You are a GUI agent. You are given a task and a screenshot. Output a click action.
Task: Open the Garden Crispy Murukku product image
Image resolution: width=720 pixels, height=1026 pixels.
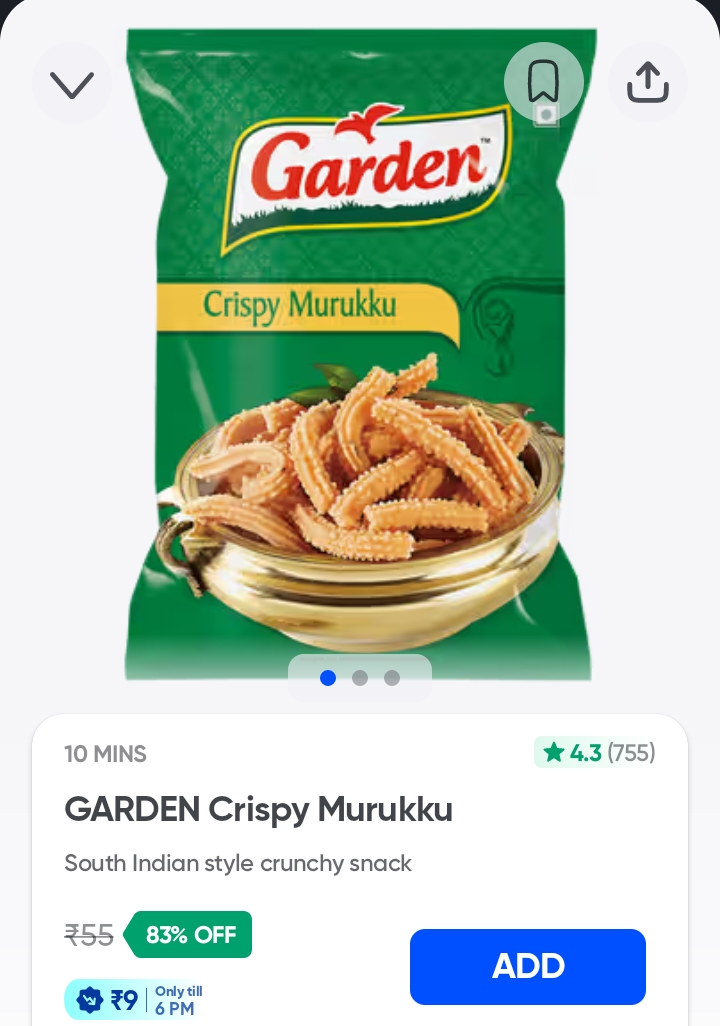(x=360, y=360)
